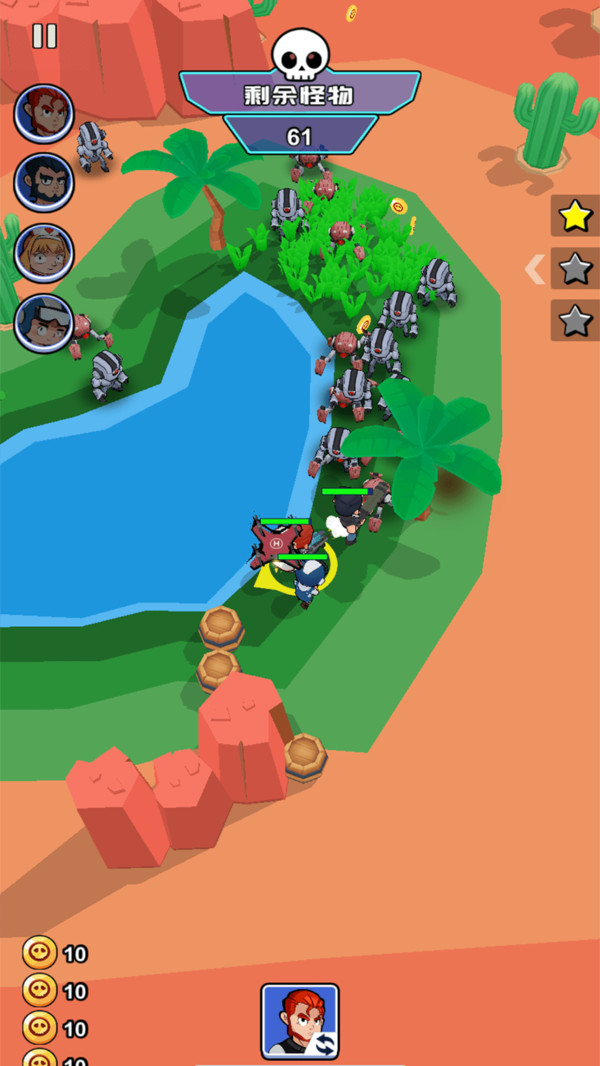Select the blonde nurse hero portrait
Screen dimensions: 600x1066
tap(44, 253)
